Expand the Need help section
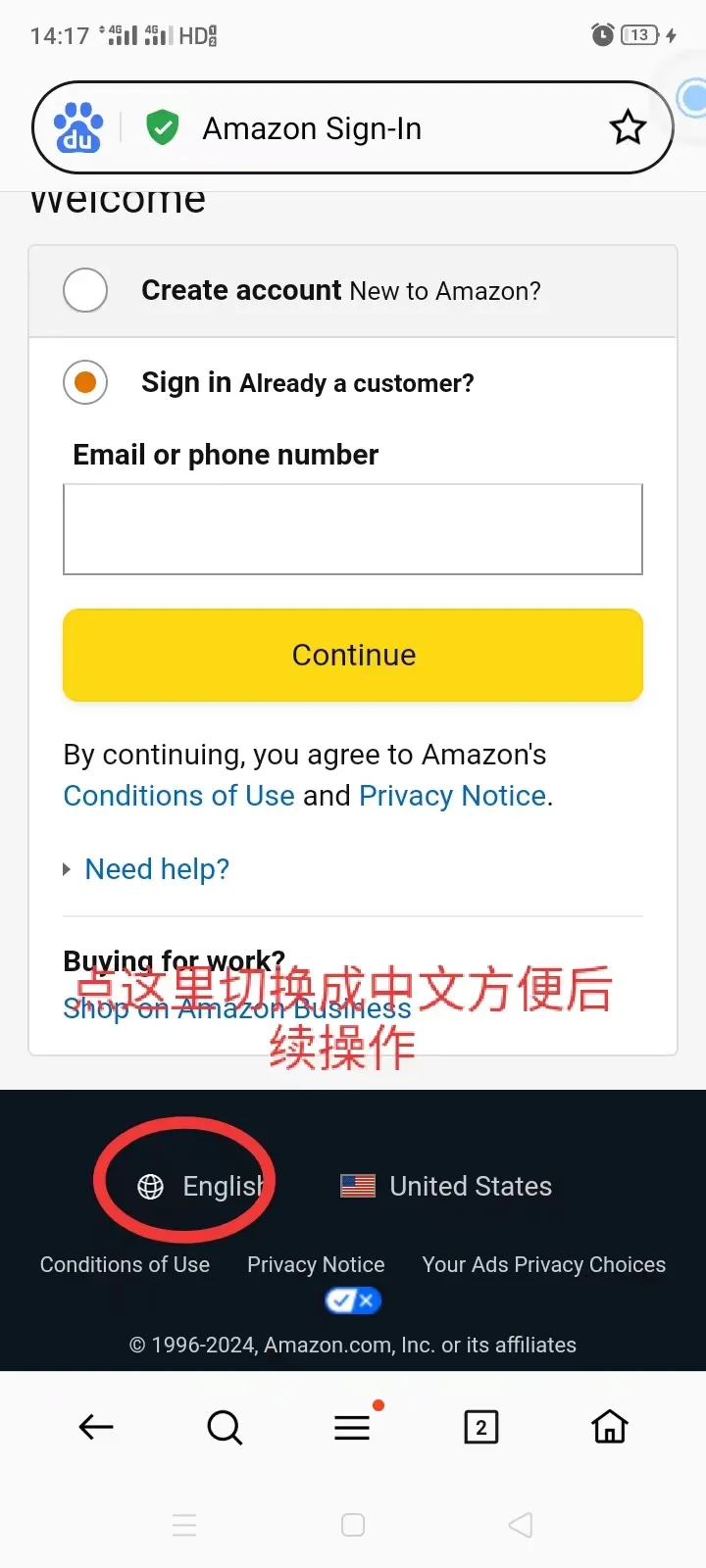Image resolution: width=706 pixels, height=1568 pixels. pos(157,868)
